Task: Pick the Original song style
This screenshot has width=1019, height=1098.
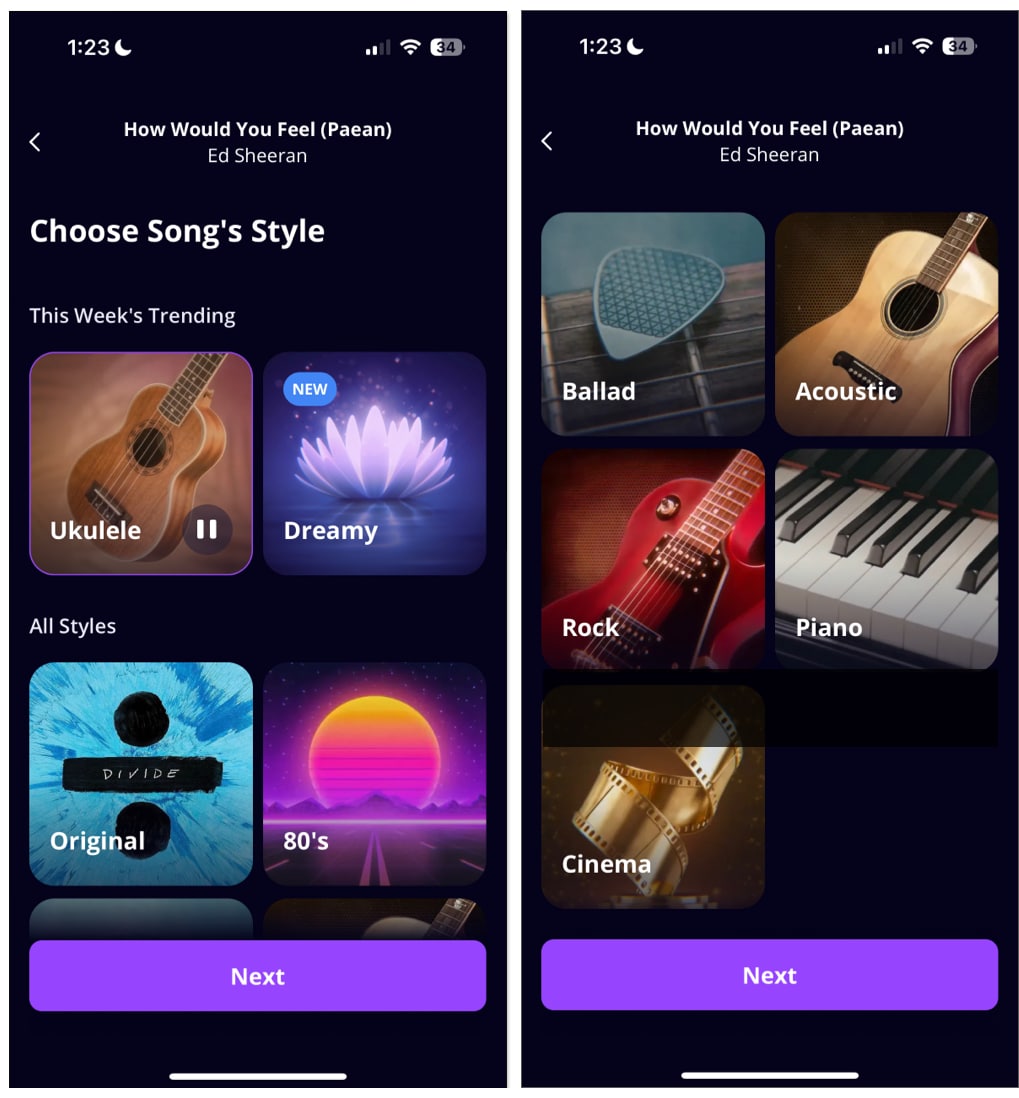Action: [x=140, y=773]
